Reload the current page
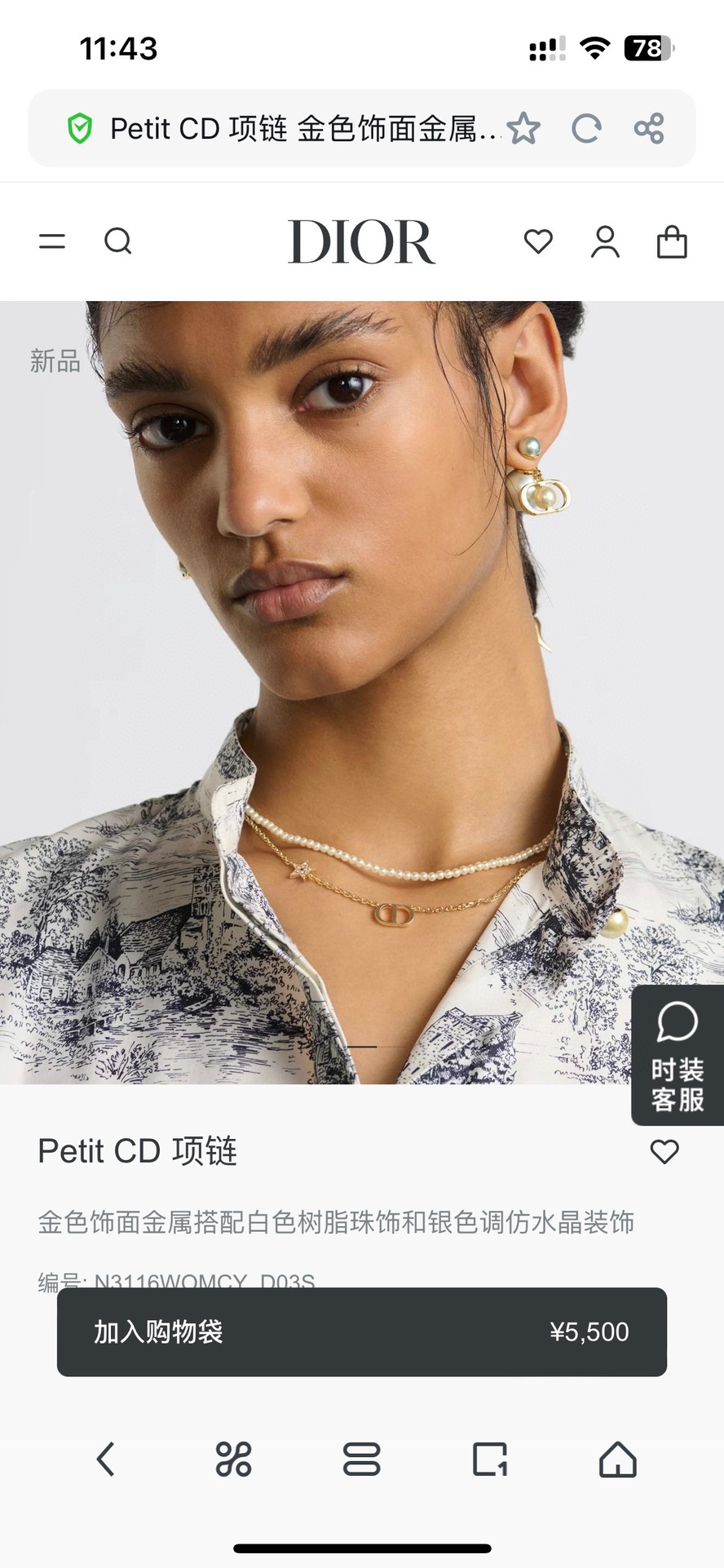 click(586, 129)
